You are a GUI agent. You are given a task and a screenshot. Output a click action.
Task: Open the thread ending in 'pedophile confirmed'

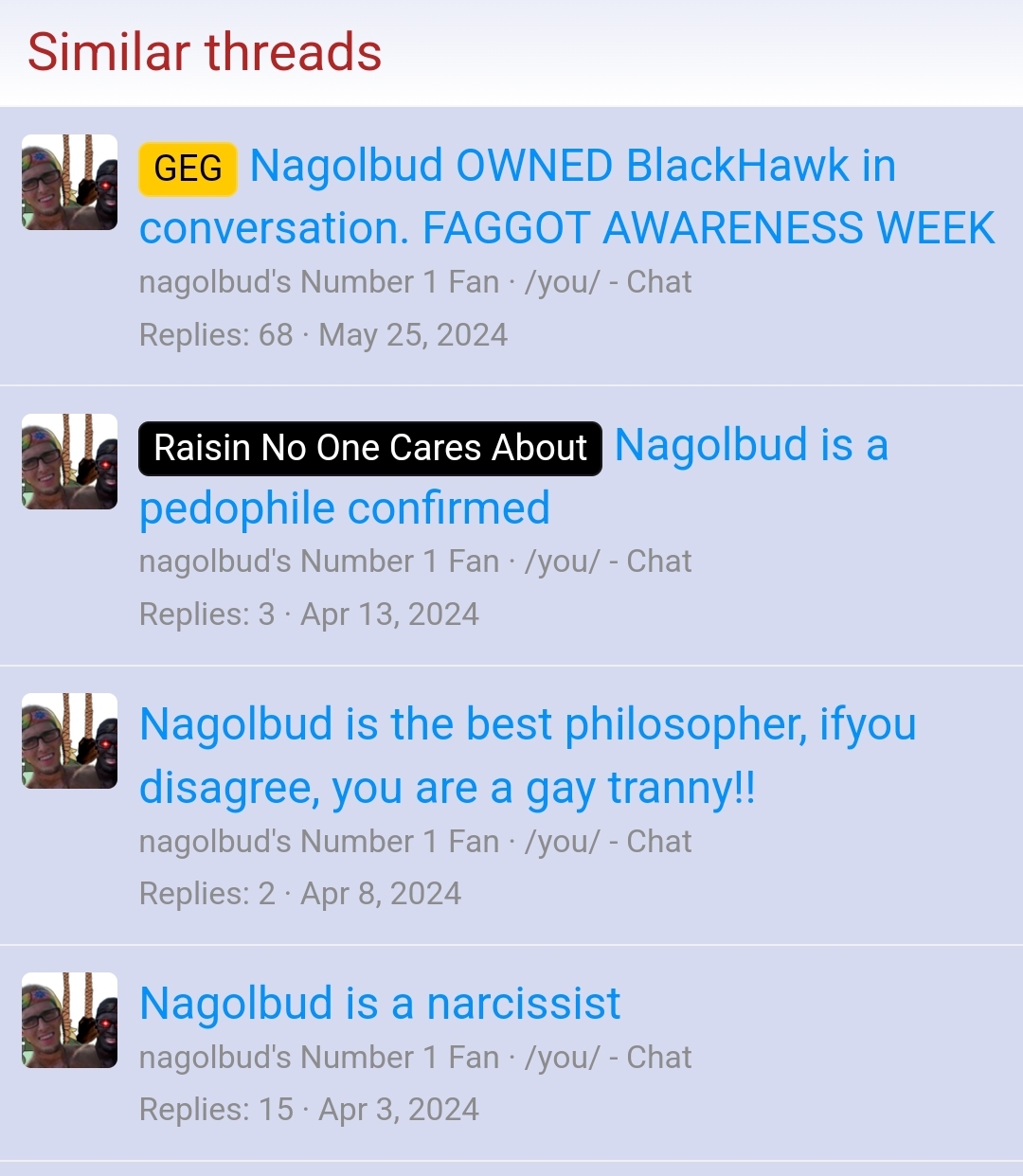[x=344, y=508]
